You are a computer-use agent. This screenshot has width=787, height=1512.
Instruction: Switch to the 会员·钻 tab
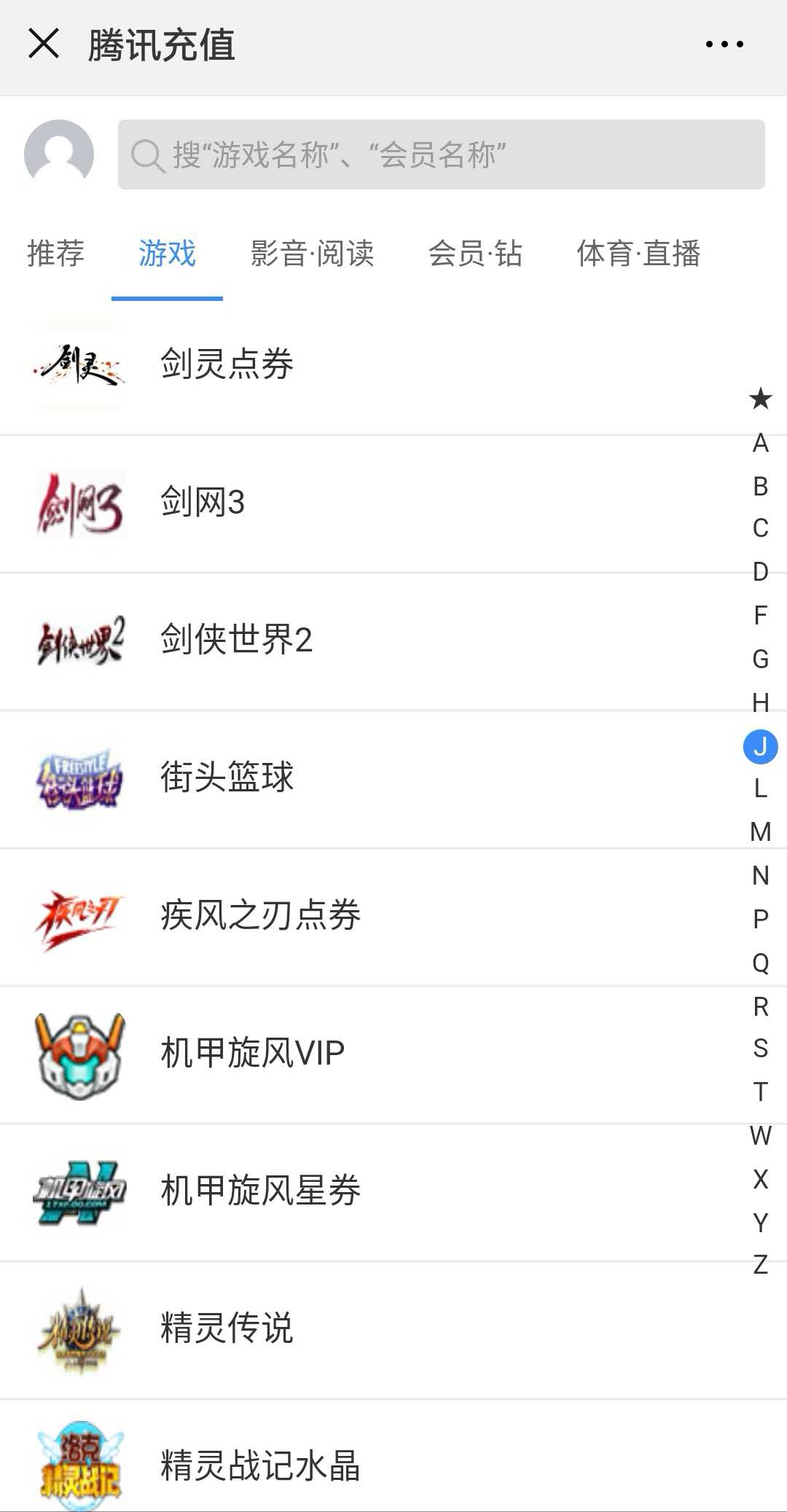[475, 254]
